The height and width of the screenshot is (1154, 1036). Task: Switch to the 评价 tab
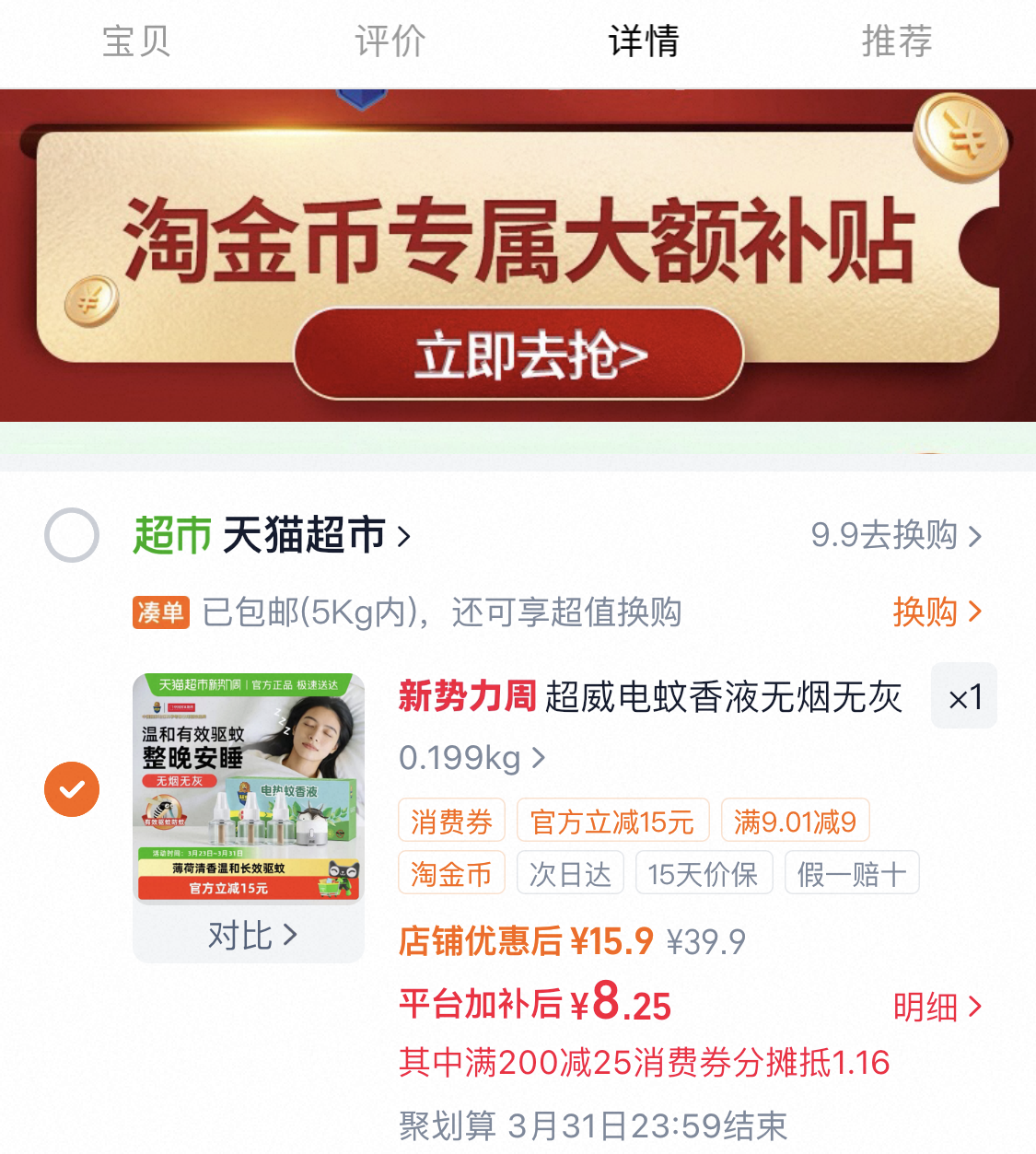coord(390,41)
